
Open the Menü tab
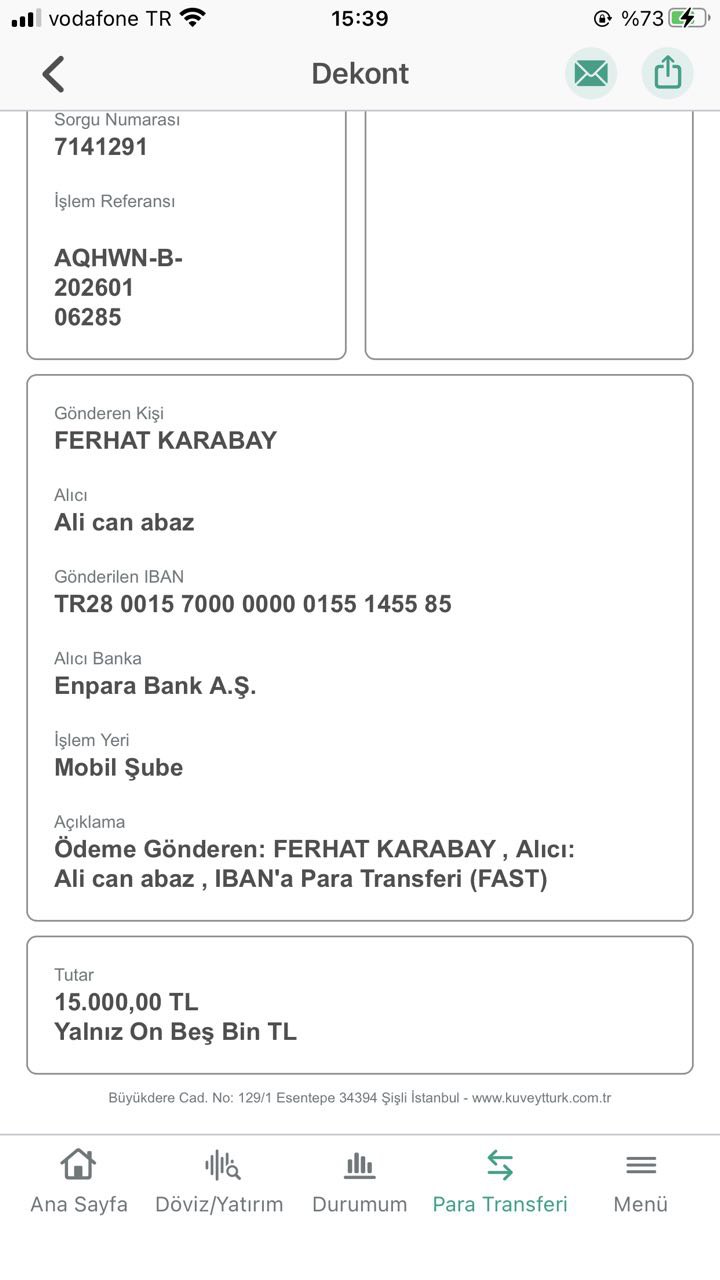[x=641, y=1182]
